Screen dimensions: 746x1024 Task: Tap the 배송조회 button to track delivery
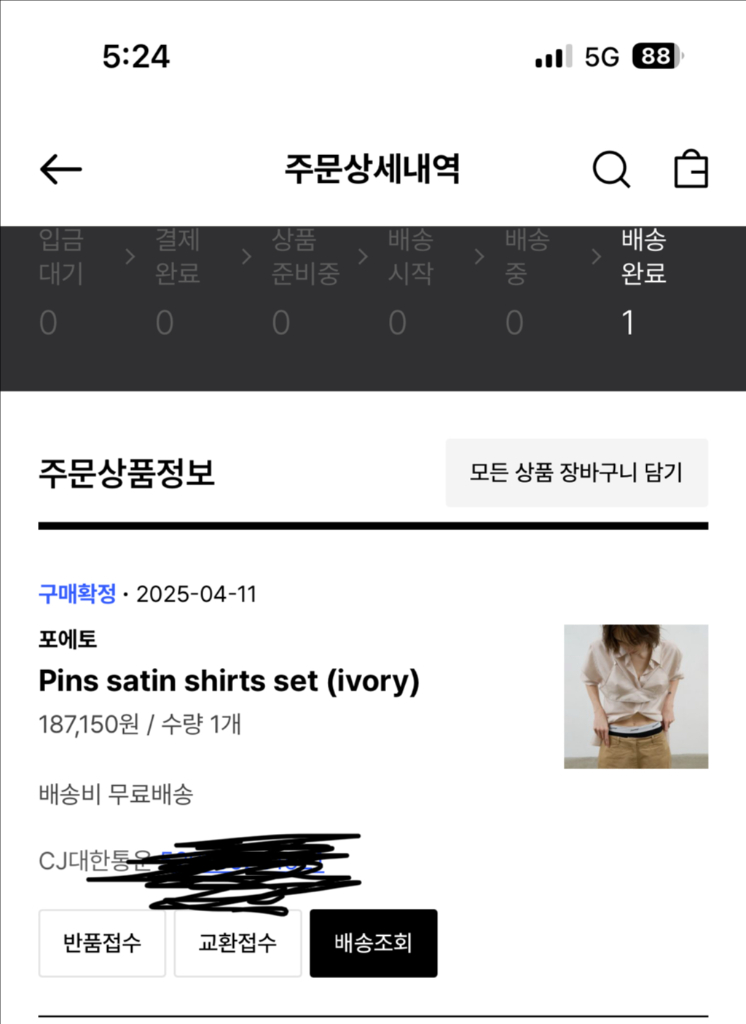[x=374, y=943]
